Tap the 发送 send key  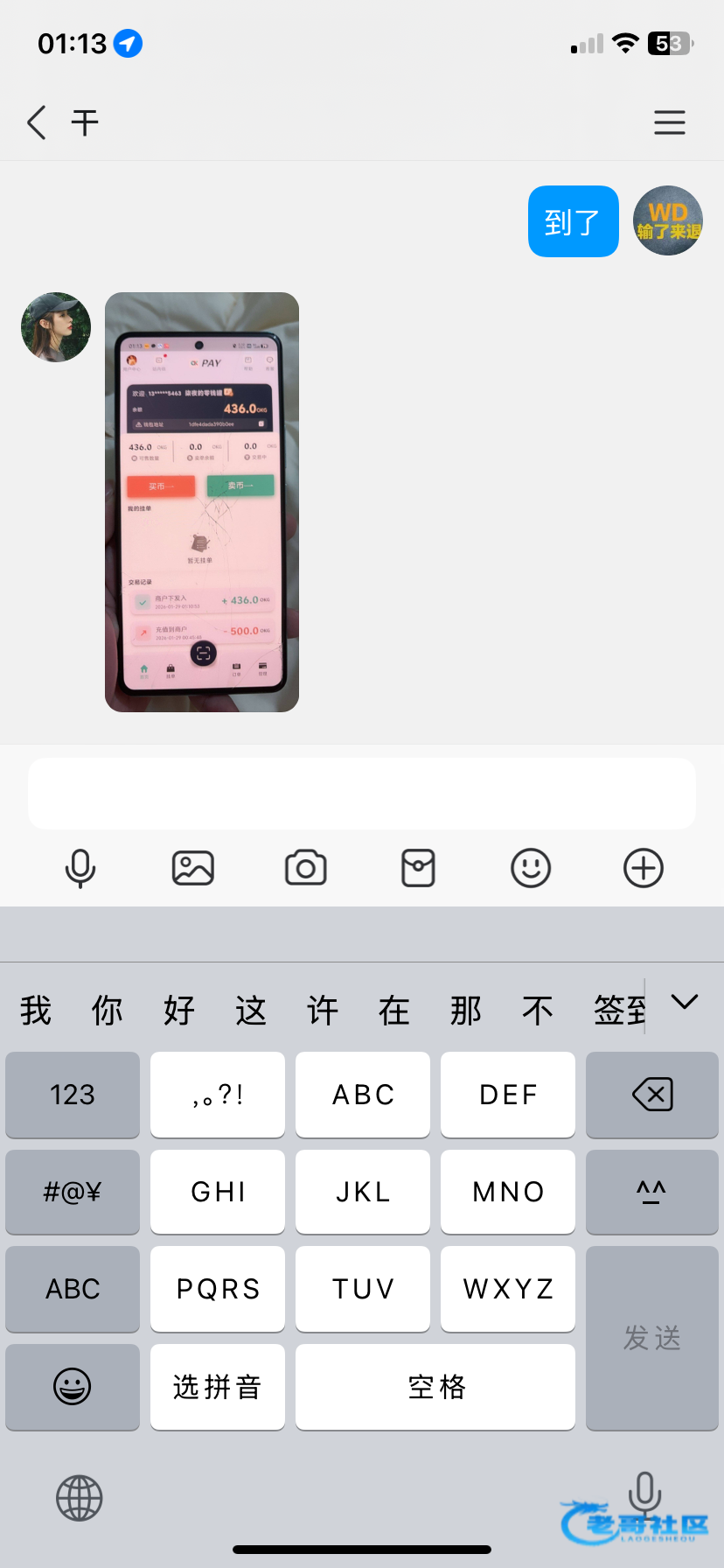click(x=652, y=1338)
